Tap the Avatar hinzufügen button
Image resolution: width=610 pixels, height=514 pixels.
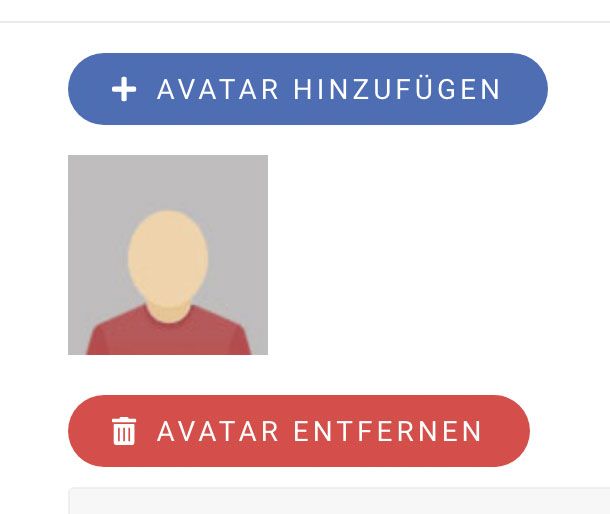[x=308, y=89]
